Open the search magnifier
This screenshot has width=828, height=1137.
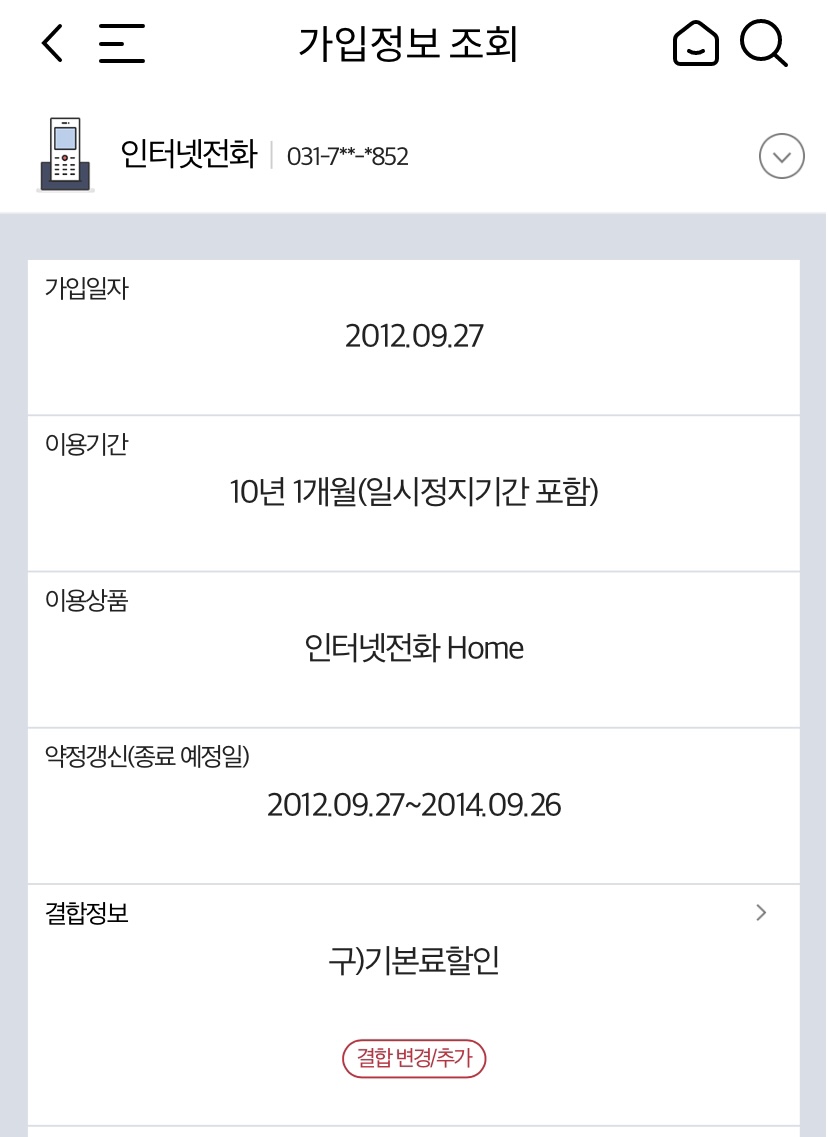pyautogui.click(x=765, y=44)
